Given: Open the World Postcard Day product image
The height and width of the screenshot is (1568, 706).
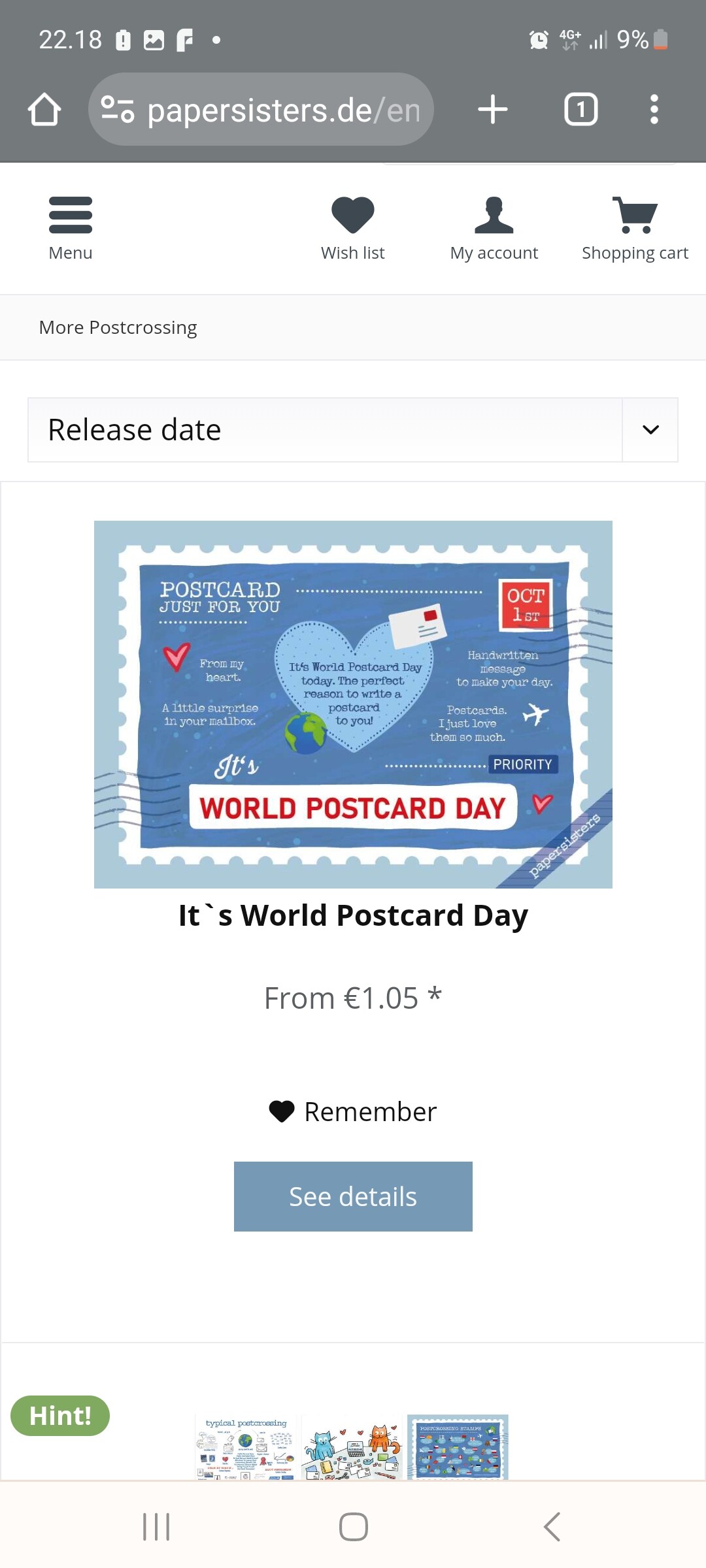Looking at the screenshot, I should (353, 704).
